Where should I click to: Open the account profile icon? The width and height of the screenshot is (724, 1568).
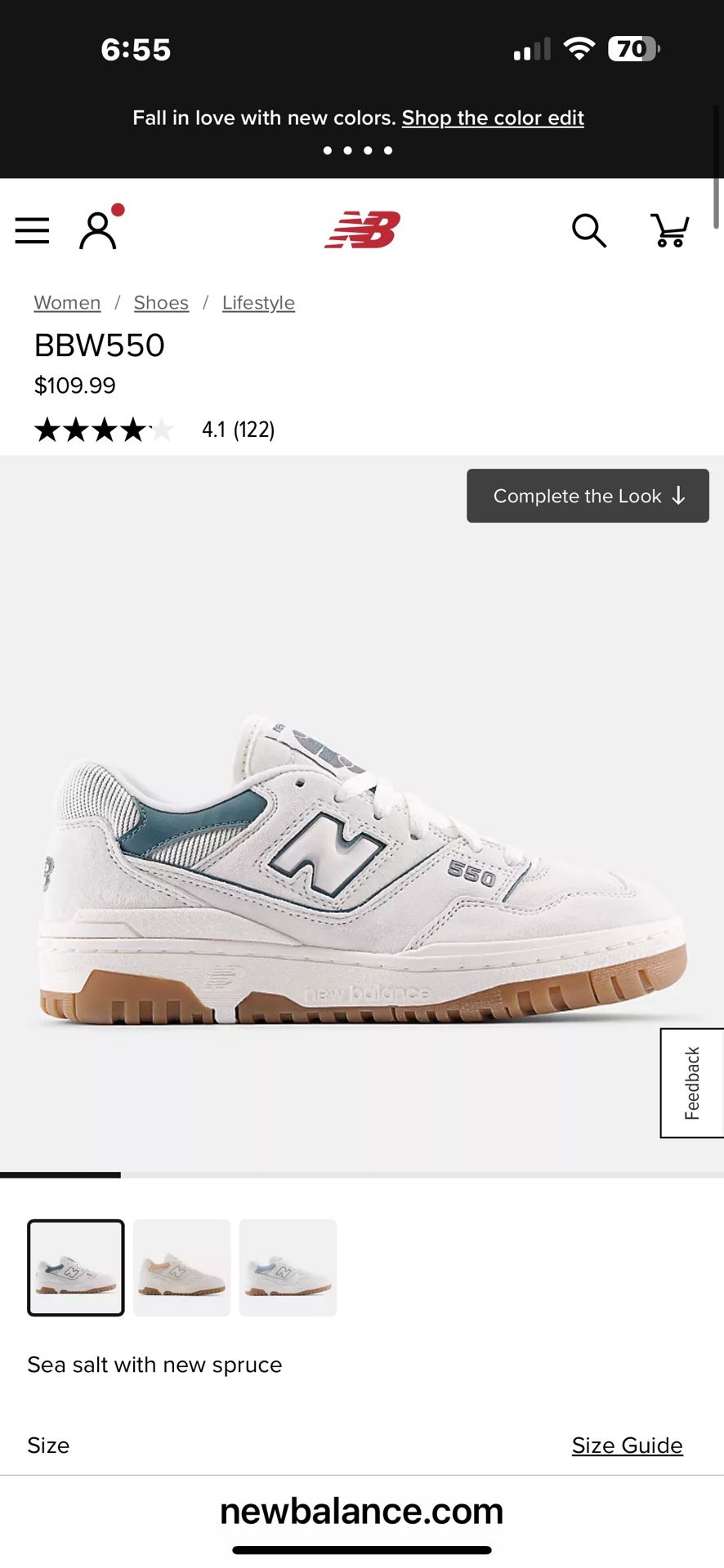(99, 229)
